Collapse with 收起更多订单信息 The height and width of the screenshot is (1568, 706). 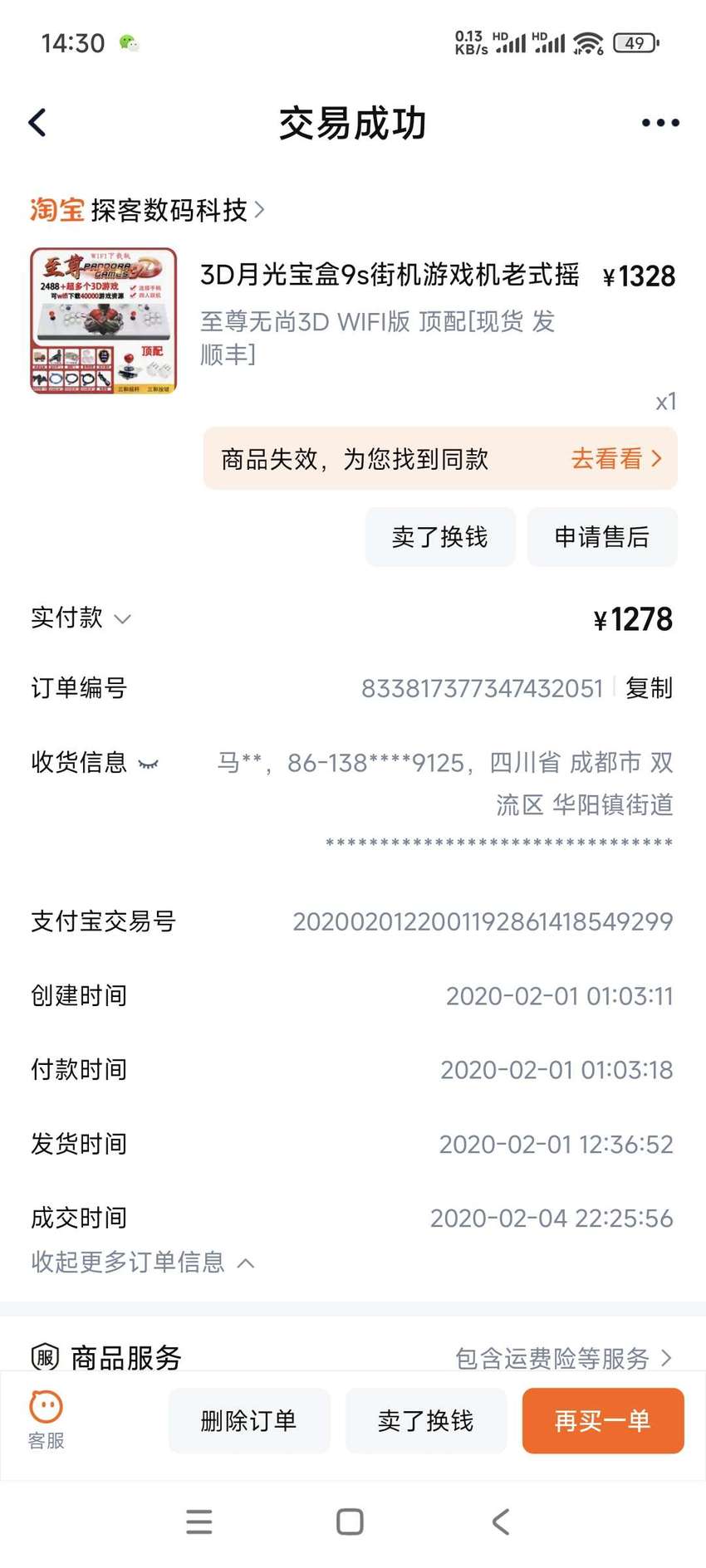pyautogui.click(x=142, y=1262)
